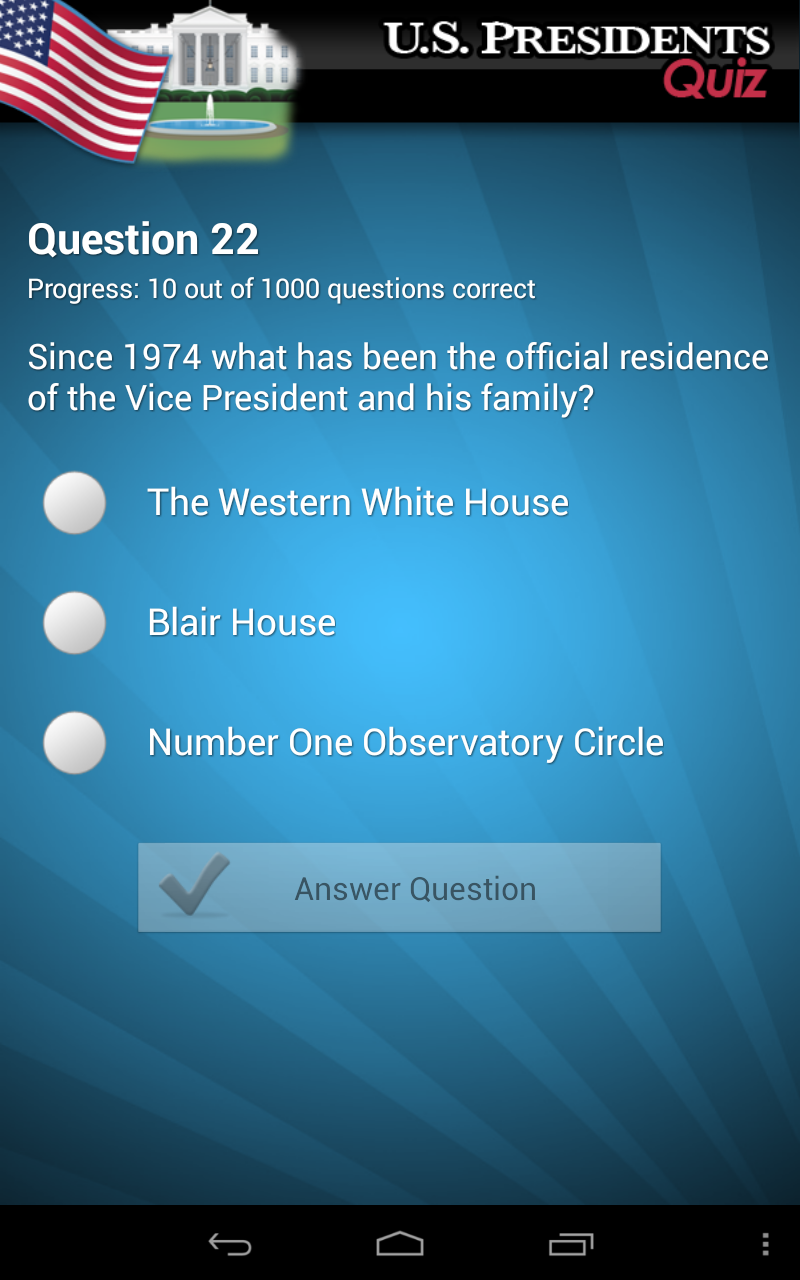
Task: Open the recent apps icon
Action: tap(571, 1243)
